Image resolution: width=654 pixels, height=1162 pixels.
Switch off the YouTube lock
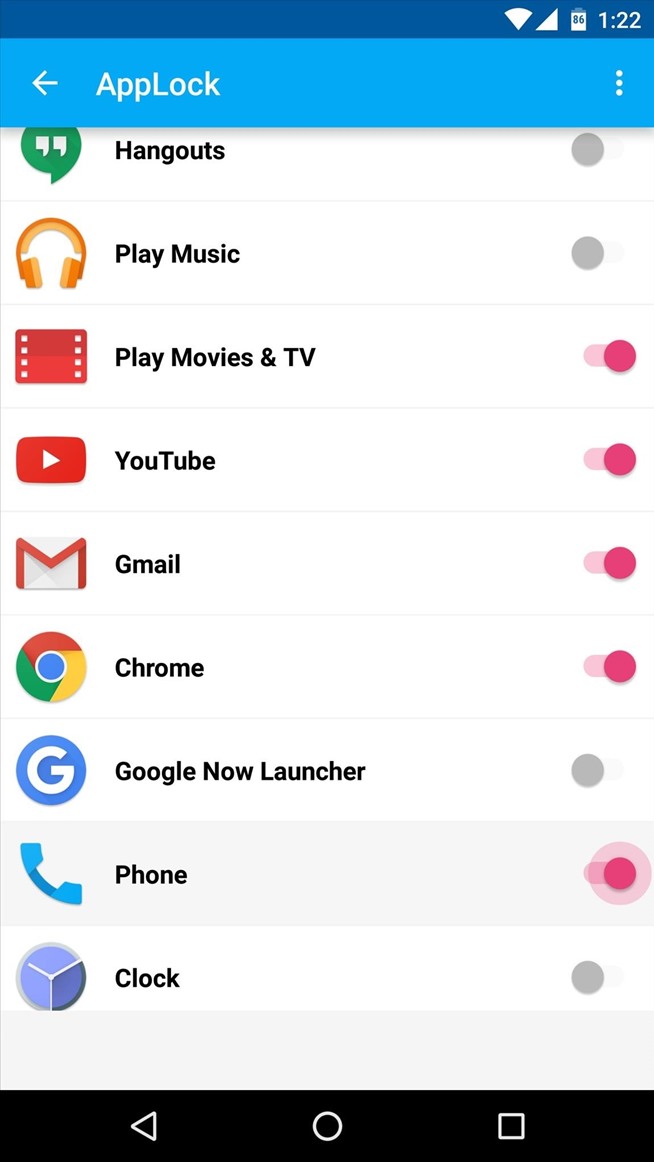click(x=610, y=460)
